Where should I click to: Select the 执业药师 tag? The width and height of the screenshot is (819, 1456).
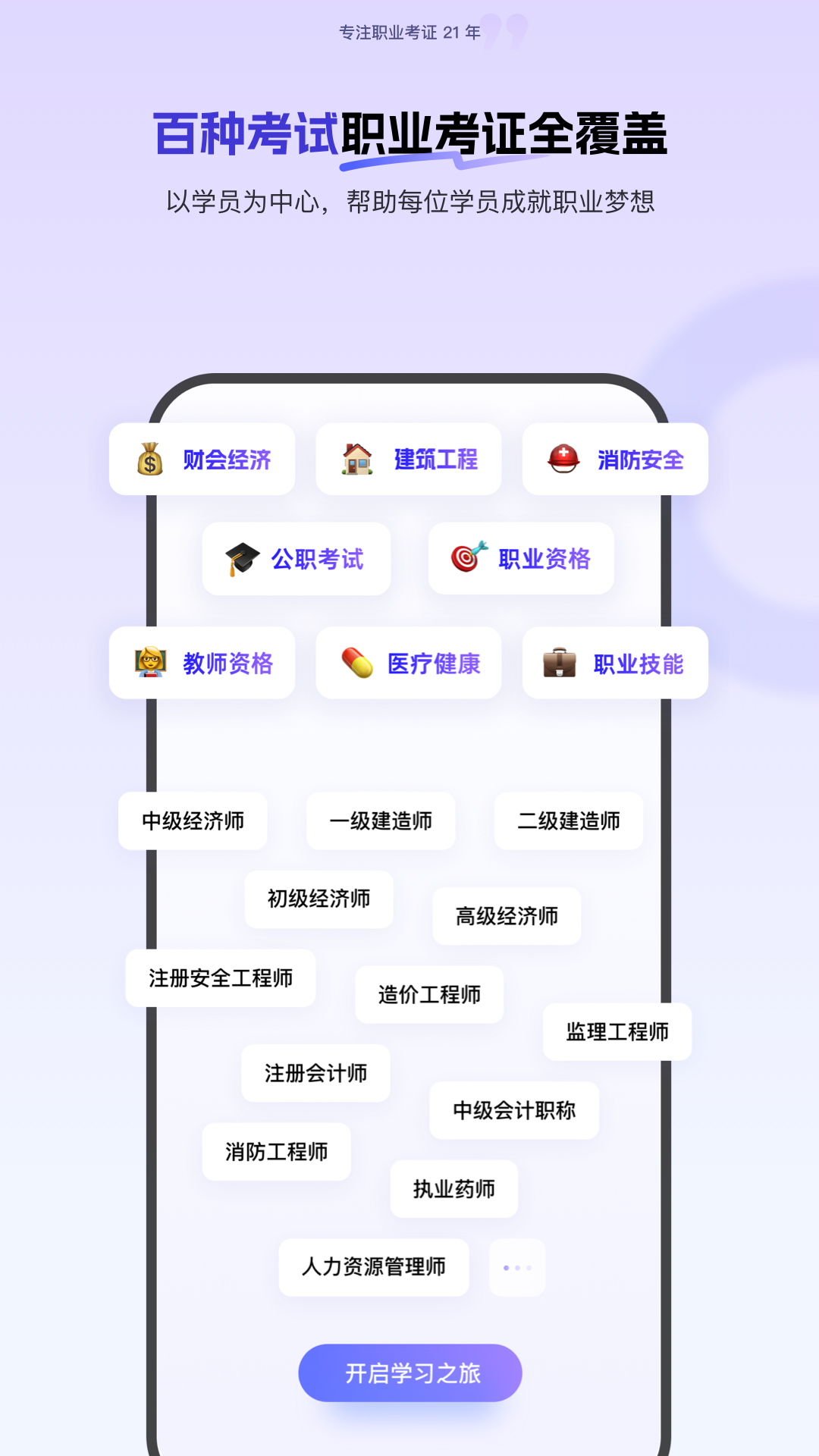[x=453, y=1189]
